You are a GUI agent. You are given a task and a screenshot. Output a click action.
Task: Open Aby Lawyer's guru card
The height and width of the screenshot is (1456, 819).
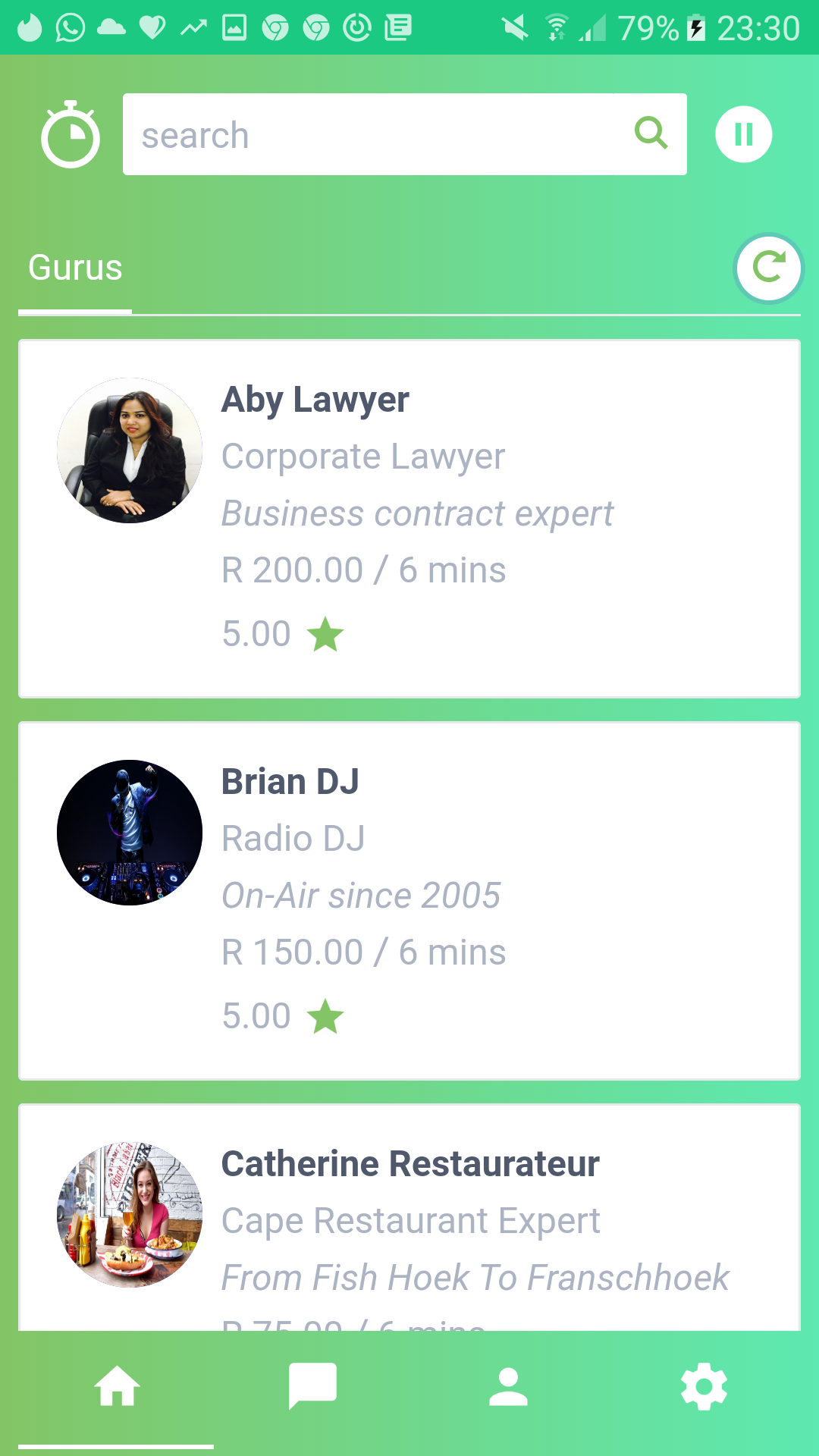(x=409, y=519)
